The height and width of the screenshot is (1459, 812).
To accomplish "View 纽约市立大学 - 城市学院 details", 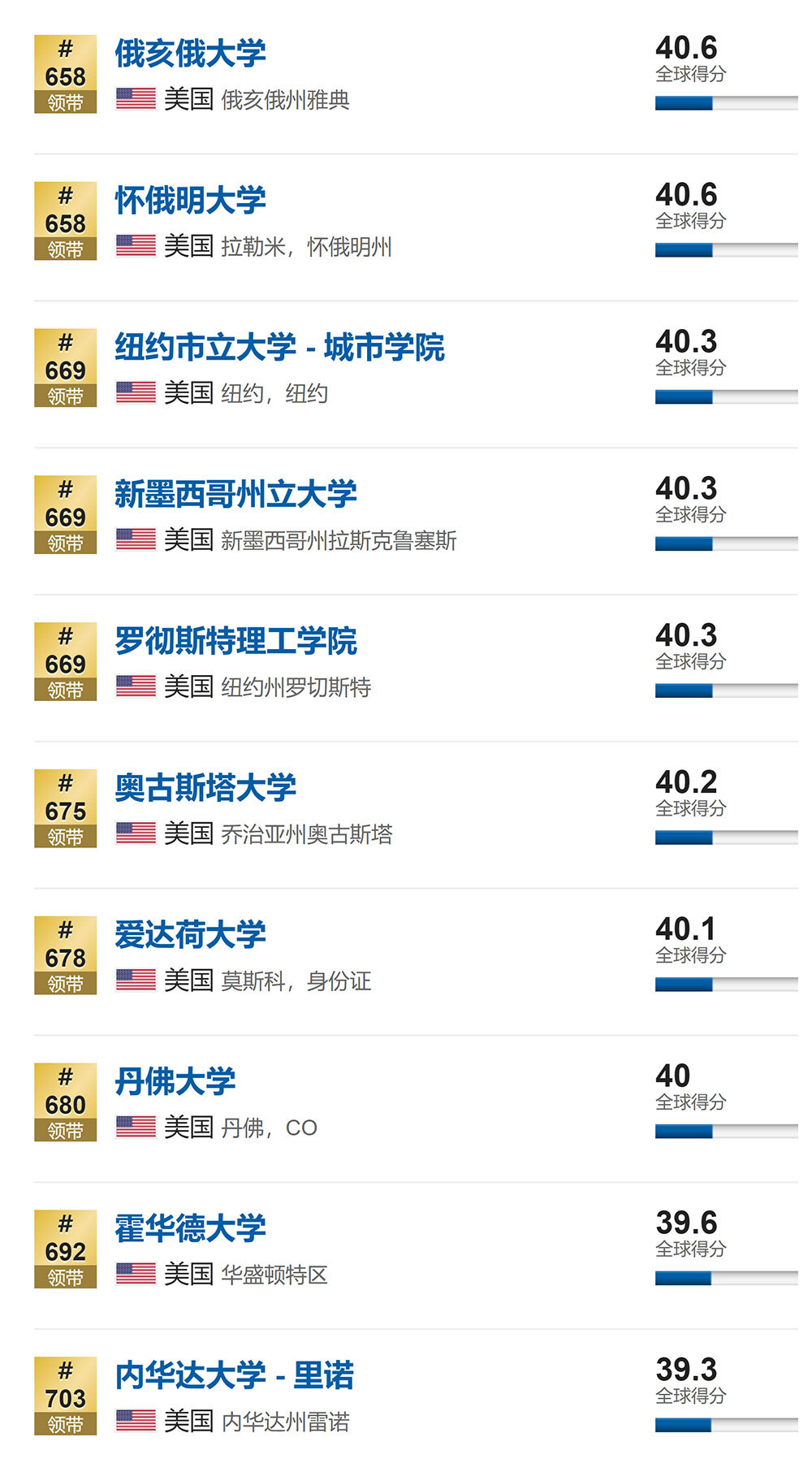I will pyautogui.click(x=279, y=348).
